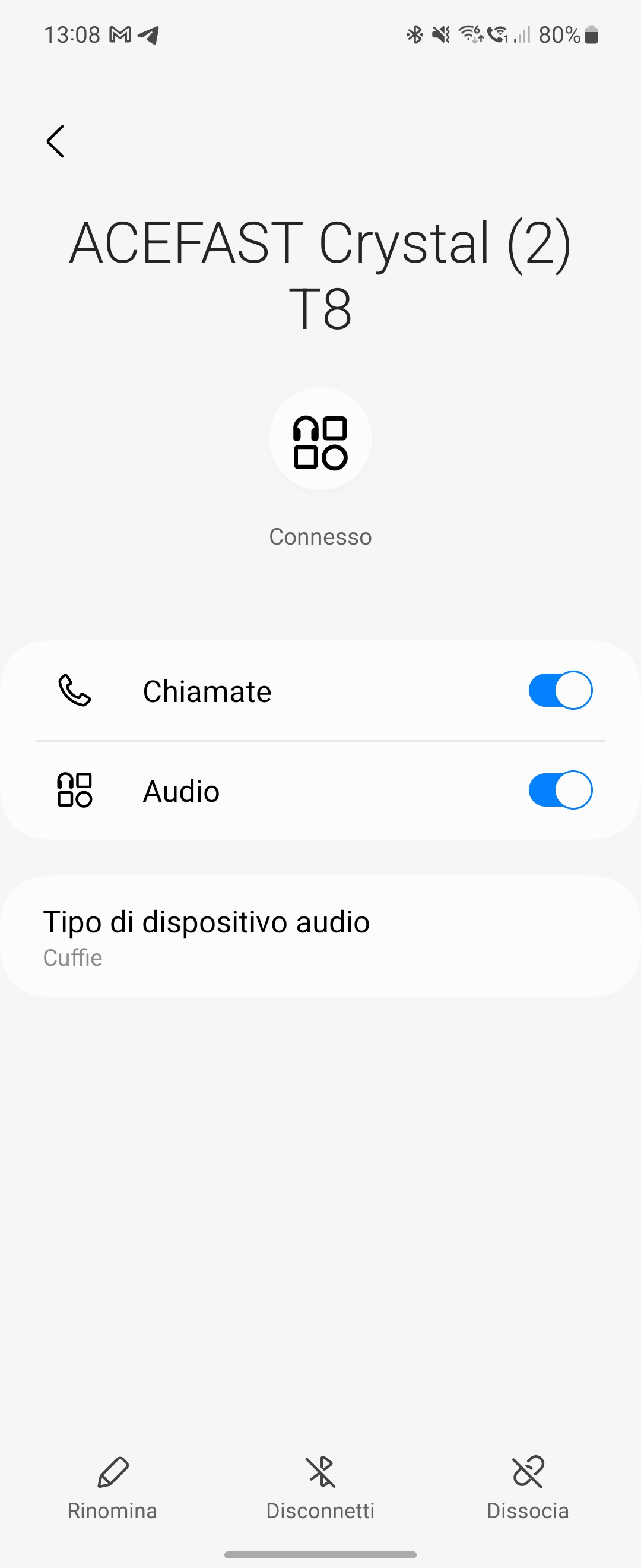This screenshot has width=641, height=1568.
Task: Disable the Chiamate toggle
Action: (x=560, y=690)
